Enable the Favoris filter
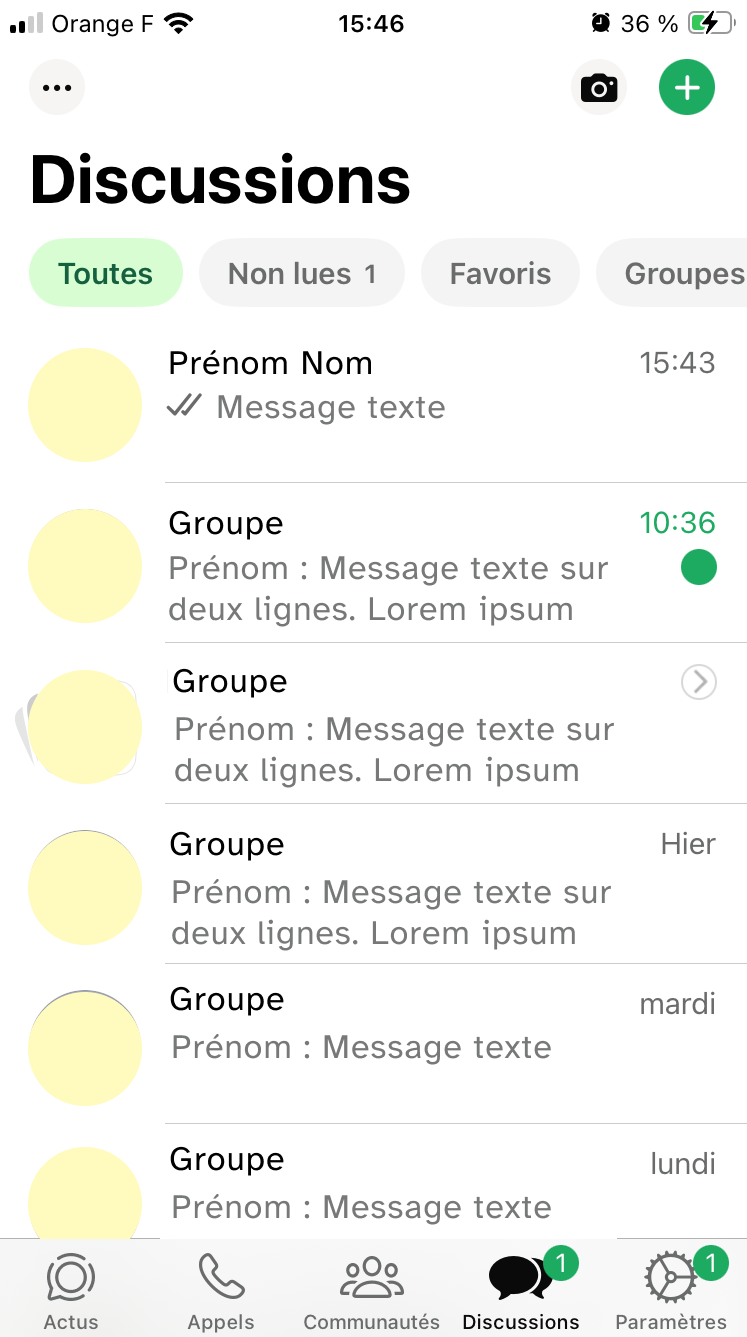 tap(500, 272)
